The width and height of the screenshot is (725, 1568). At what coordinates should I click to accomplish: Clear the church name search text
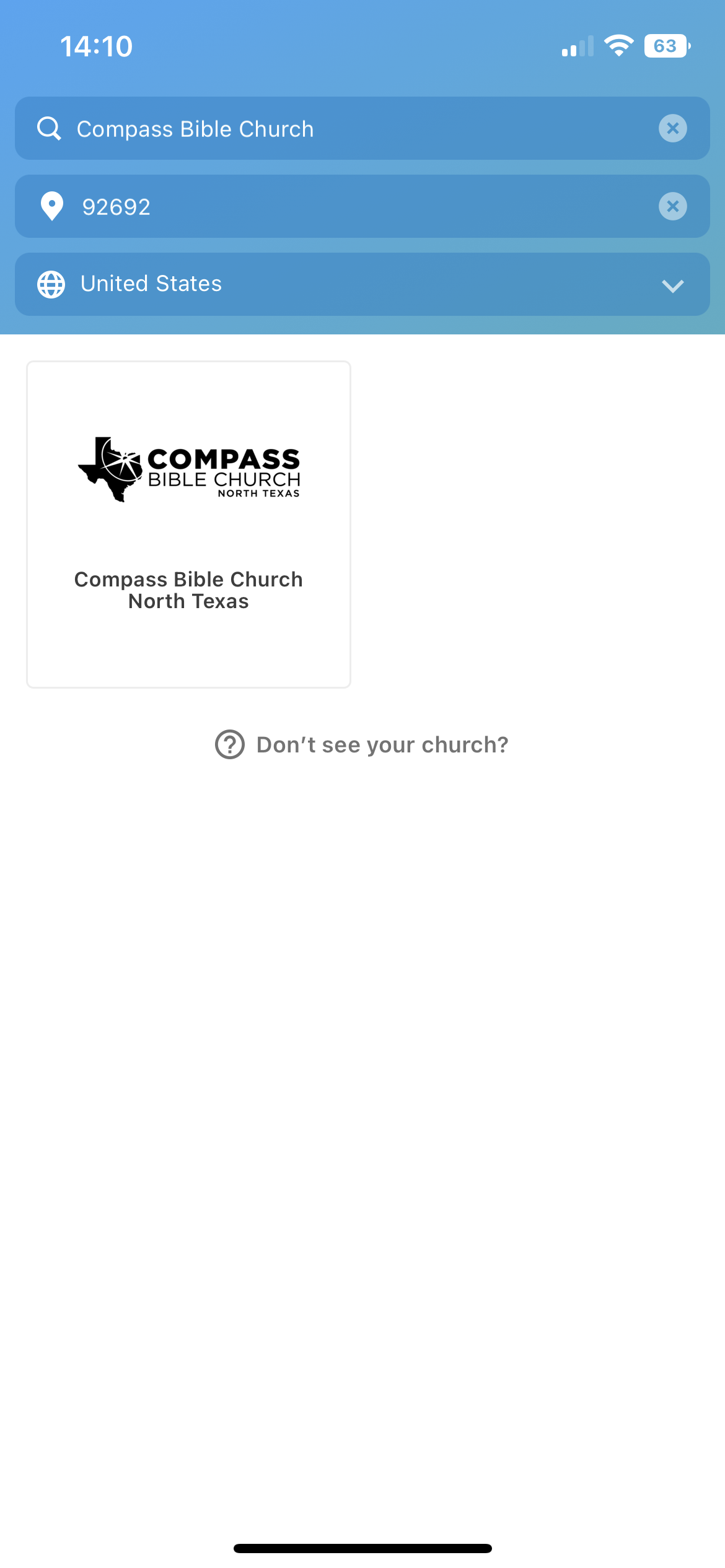coord(672,128)
